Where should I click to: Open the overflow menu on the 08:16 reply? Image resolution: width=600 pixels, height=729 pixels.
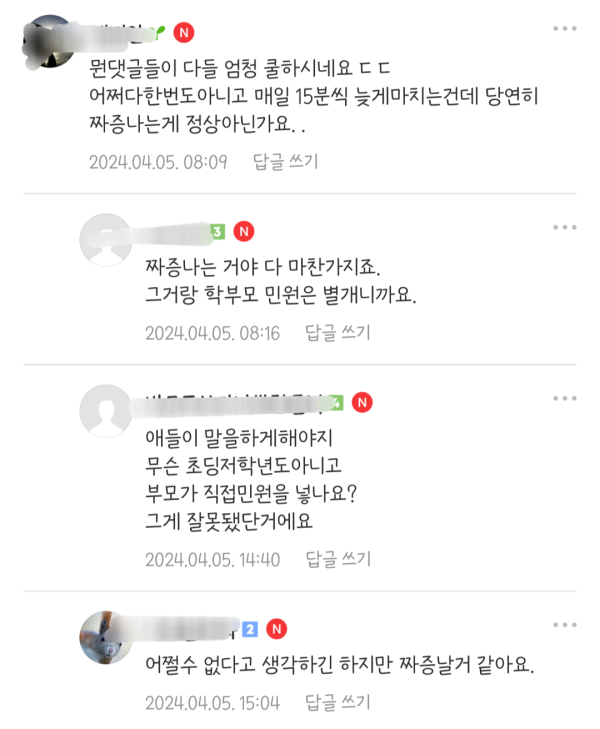click(x=564, y=229)
